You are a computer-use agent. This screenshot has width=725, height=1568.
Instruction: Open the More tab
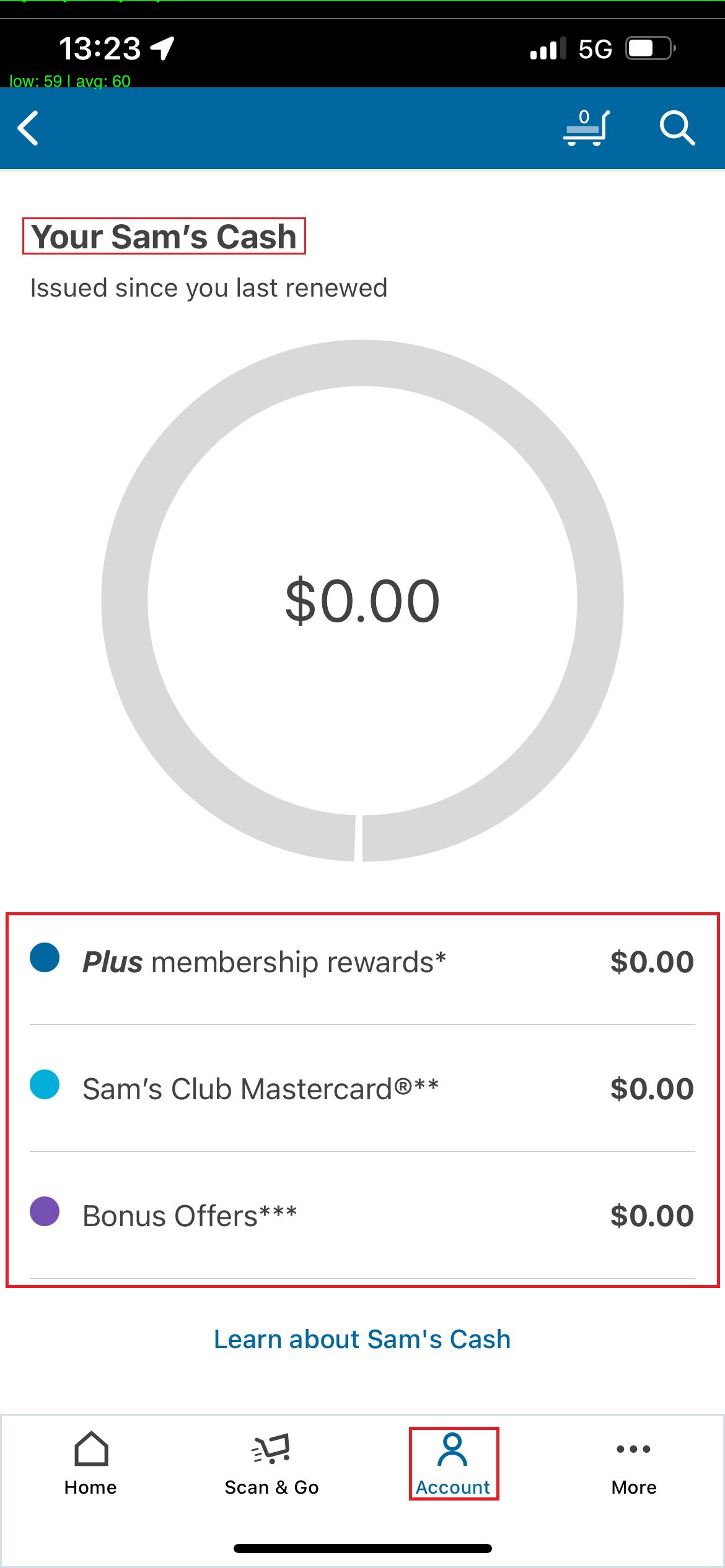tap(634, 1465)
